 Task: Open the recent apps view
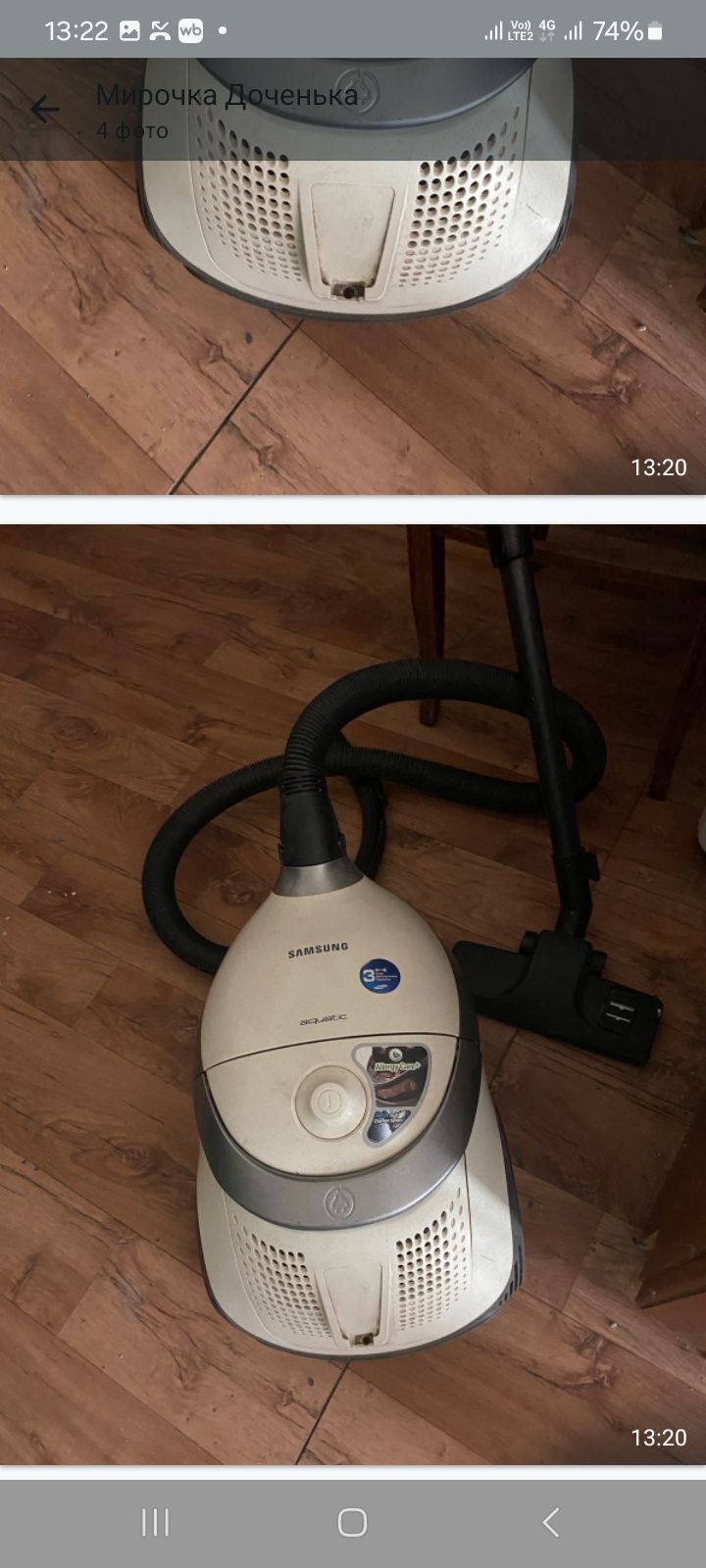155,1522
